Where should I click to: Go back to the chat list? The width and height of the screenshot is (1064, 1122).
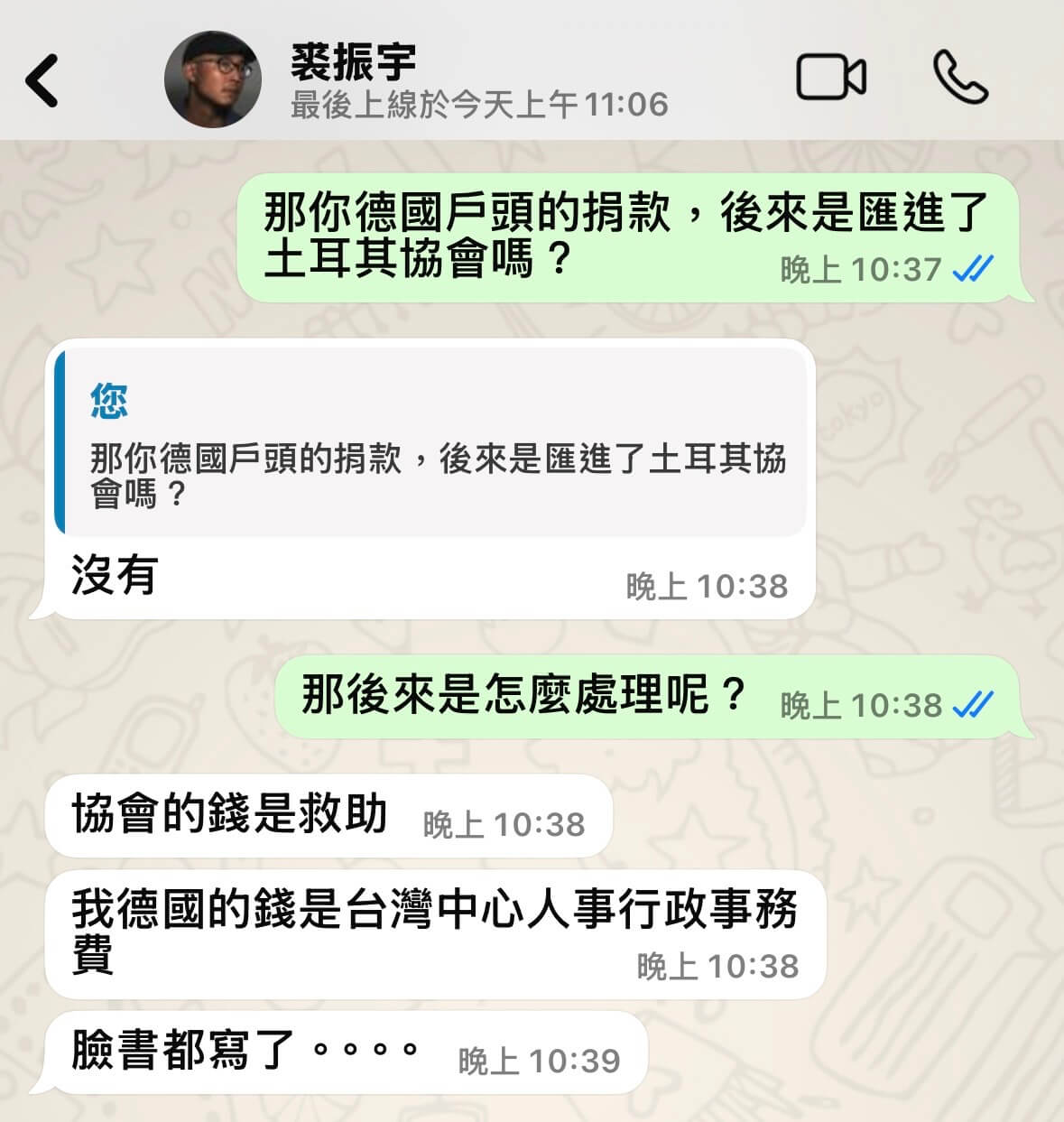pos(42,80)
